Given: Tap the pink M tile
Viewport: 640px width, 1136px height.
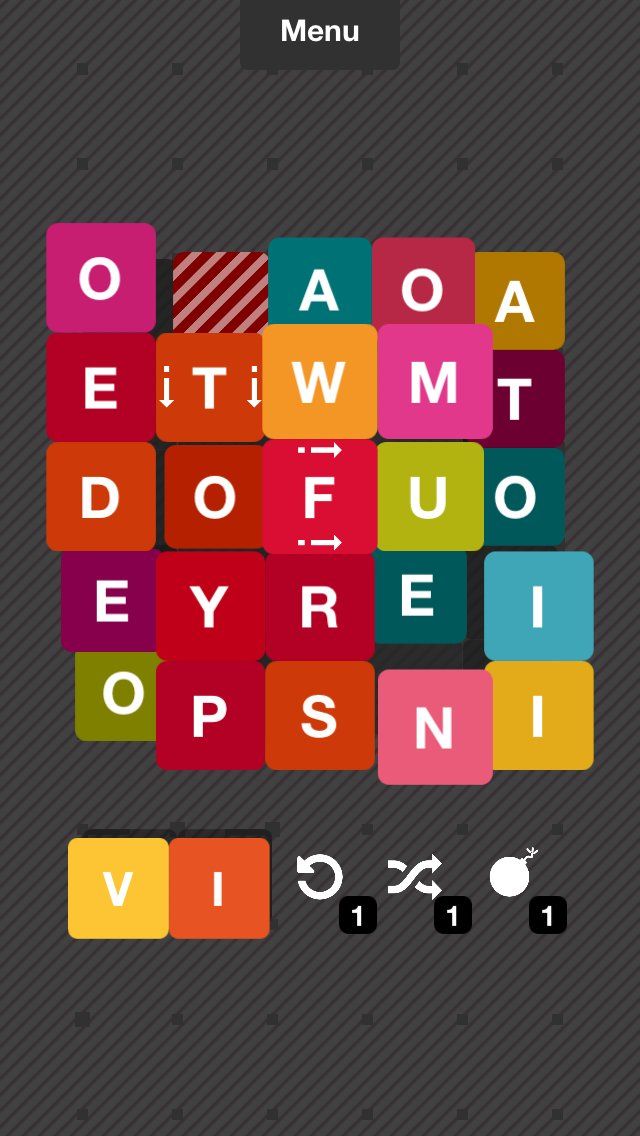Looking at the screenshot, I should tap(434, 382).
